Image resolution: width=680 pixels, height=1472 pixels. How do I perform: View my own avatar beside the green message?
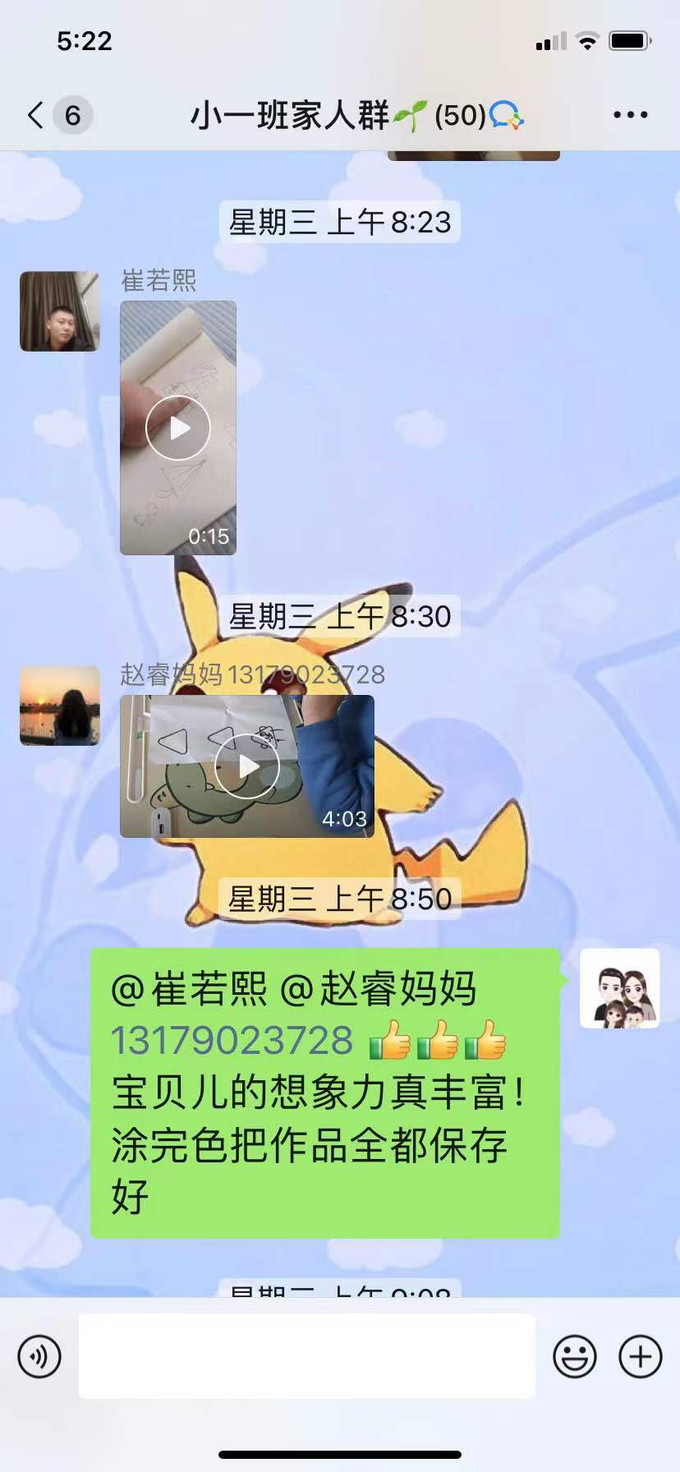[x=620, y=988]
